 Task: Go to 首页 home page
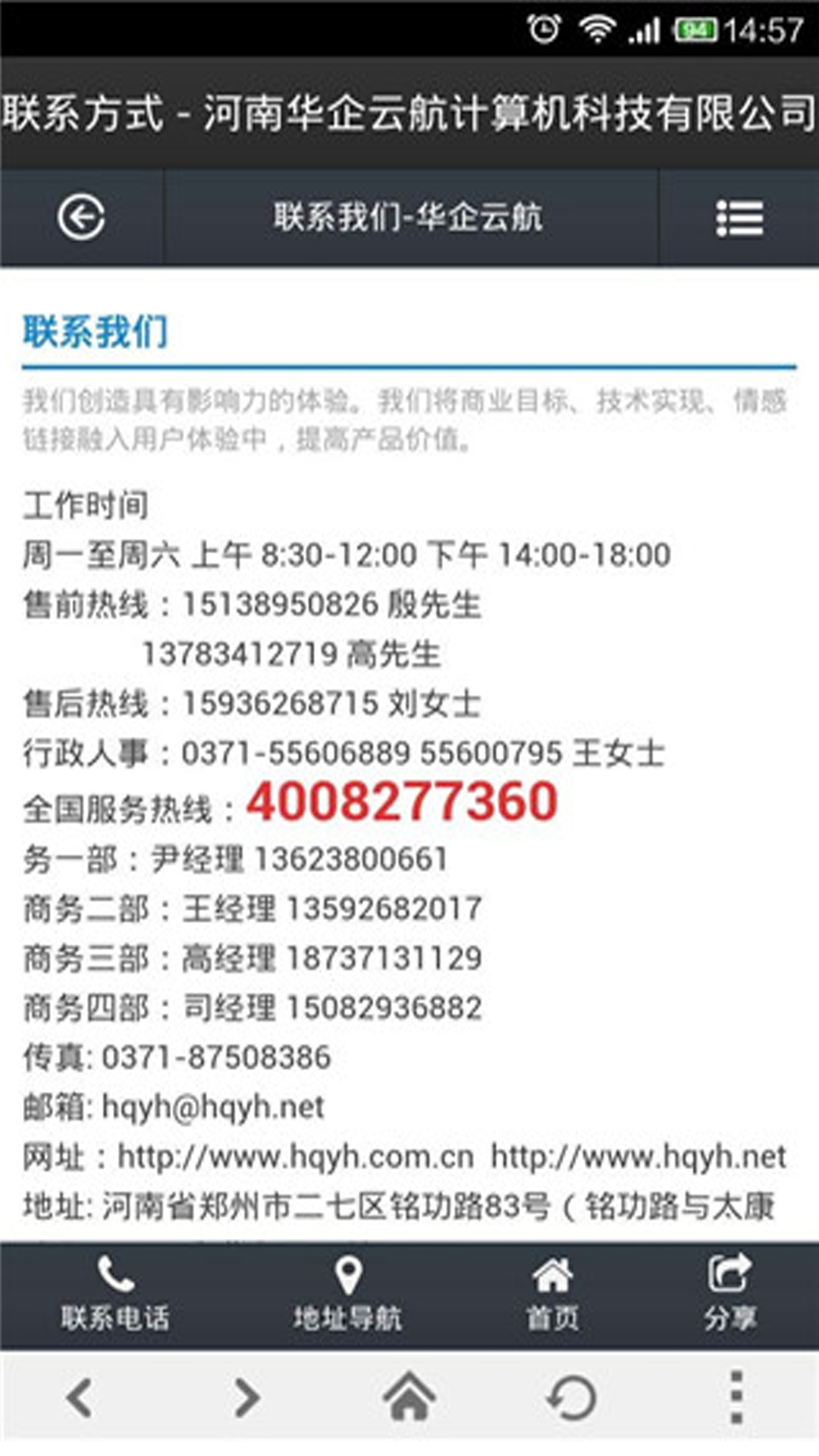click(x=552, y=1296)
